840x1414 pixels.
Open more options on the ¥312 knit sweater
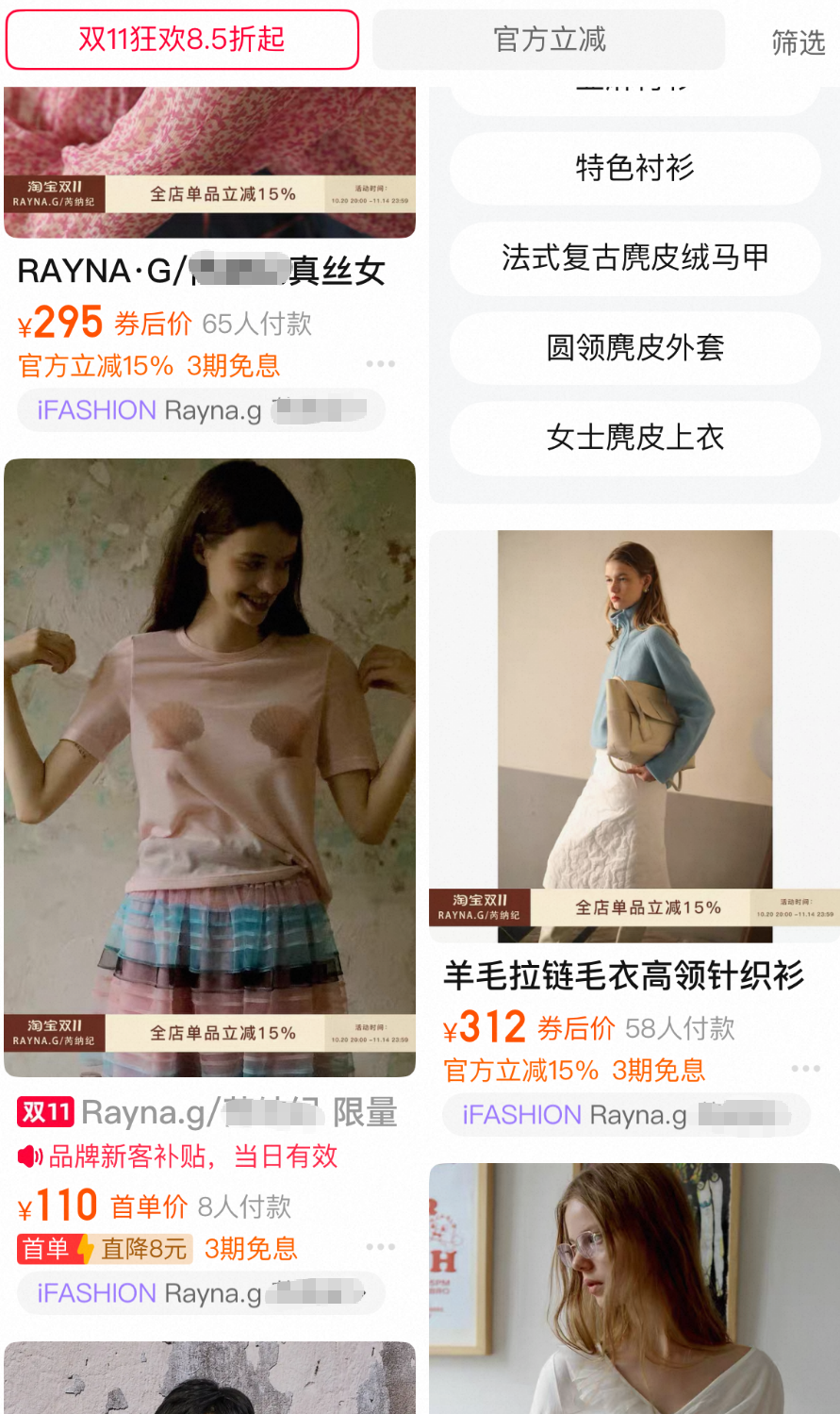click(x=806, y=1067)
